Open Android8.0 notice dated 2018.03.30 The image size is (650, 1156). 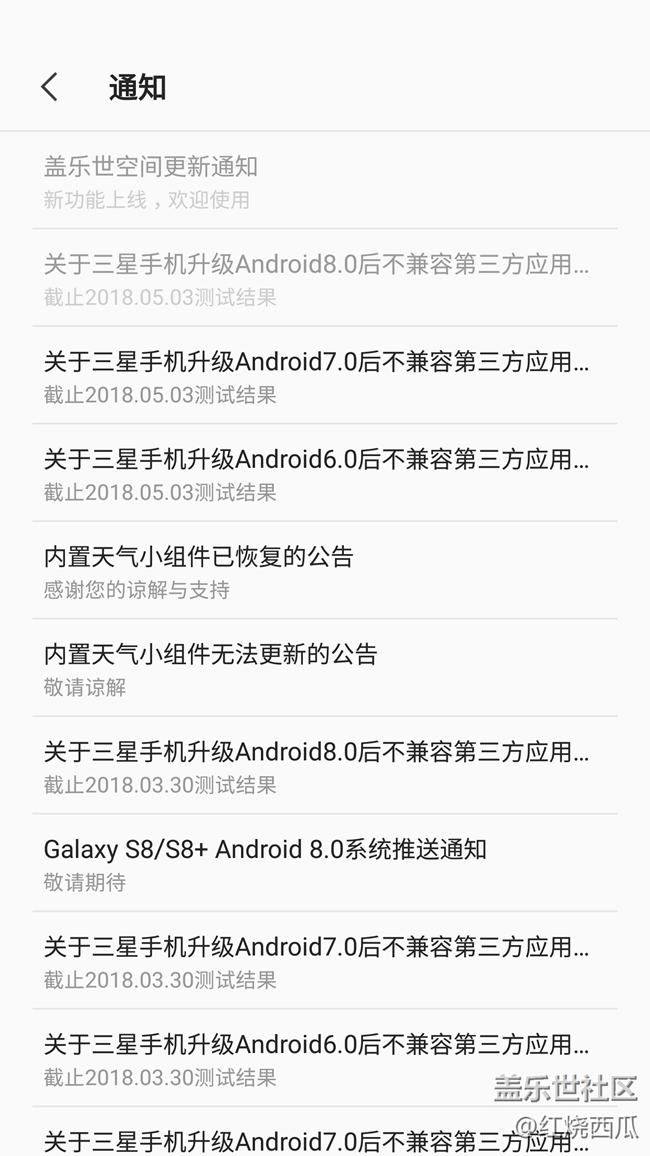(x=324, y=766)
